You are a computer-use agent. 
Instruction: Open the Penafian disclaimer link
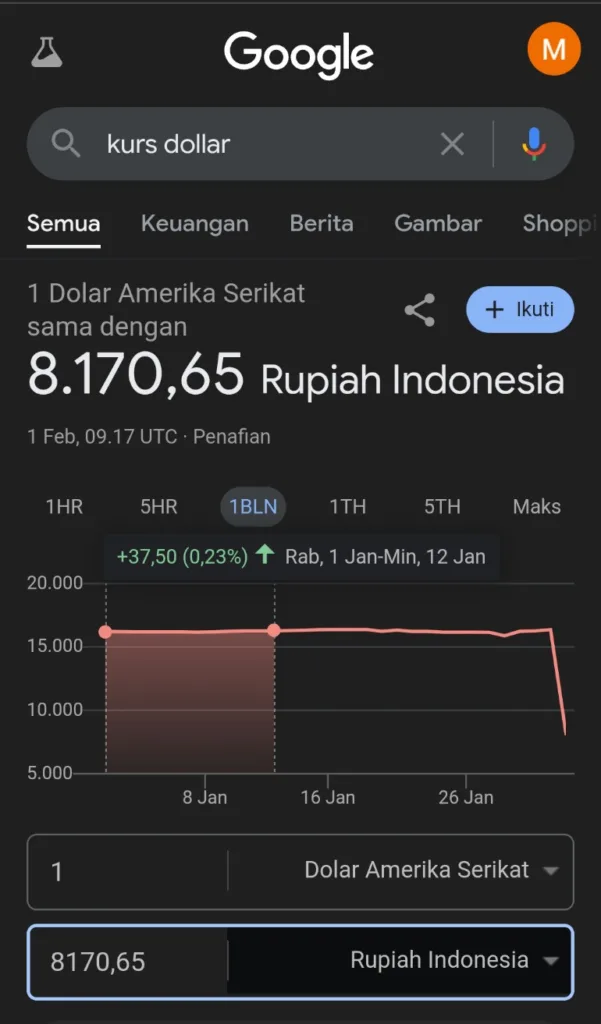tap(232, 436)
